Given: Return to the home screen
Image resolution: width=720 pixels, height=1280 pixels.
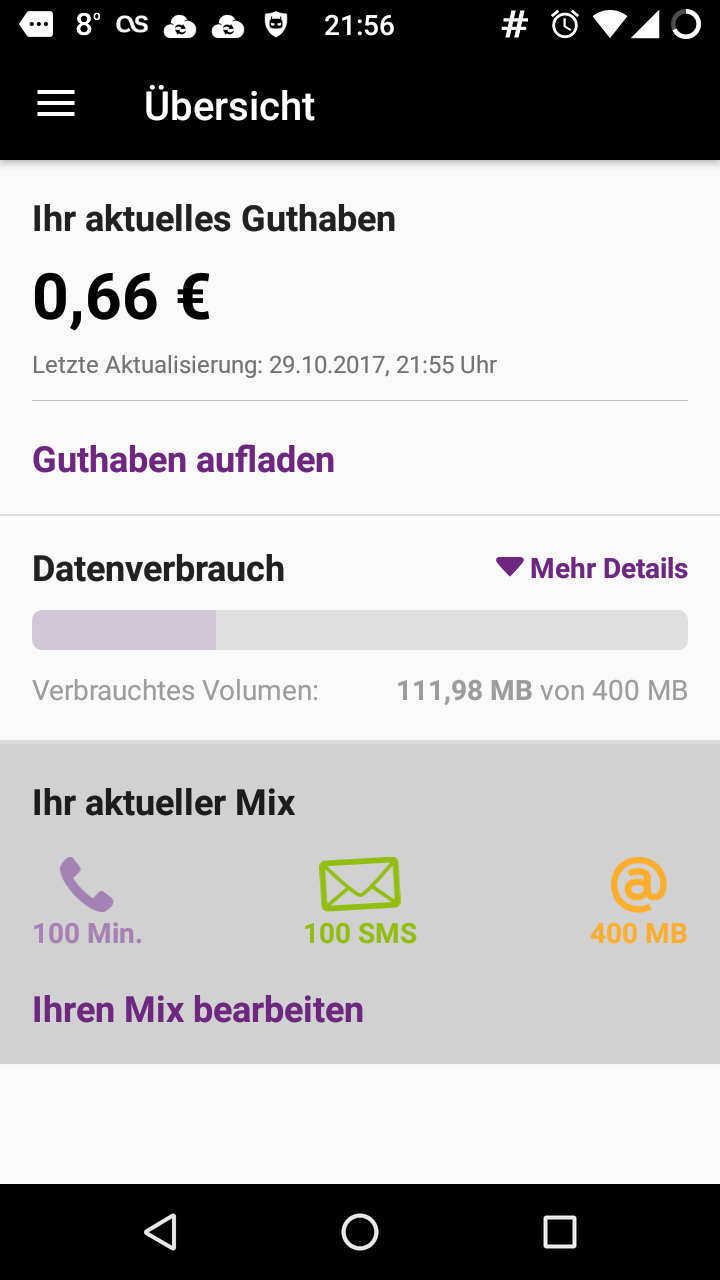Looking at the screenshot, I should [x=360, y=1232].
